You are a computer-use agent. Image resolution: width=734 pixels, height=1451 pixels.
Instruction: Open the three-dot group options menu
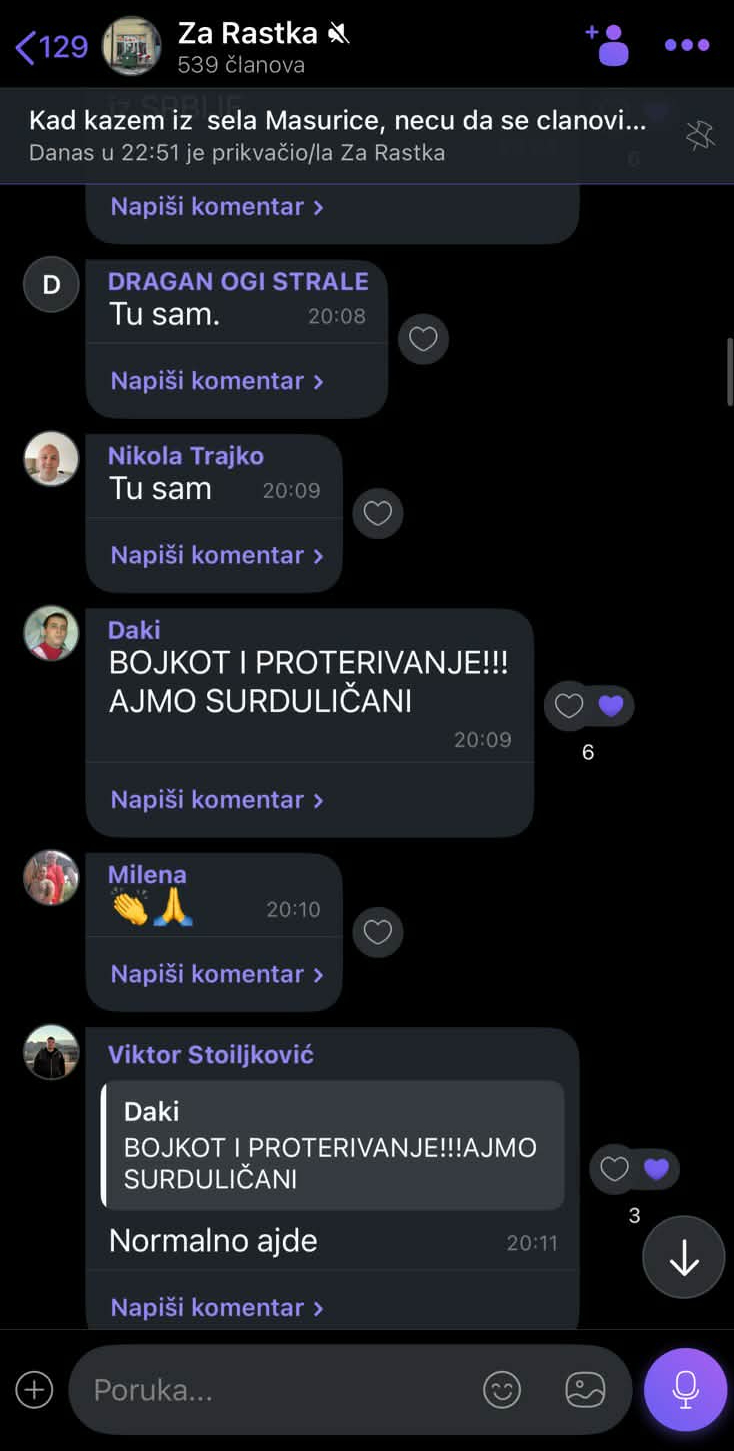coord(686,45)
